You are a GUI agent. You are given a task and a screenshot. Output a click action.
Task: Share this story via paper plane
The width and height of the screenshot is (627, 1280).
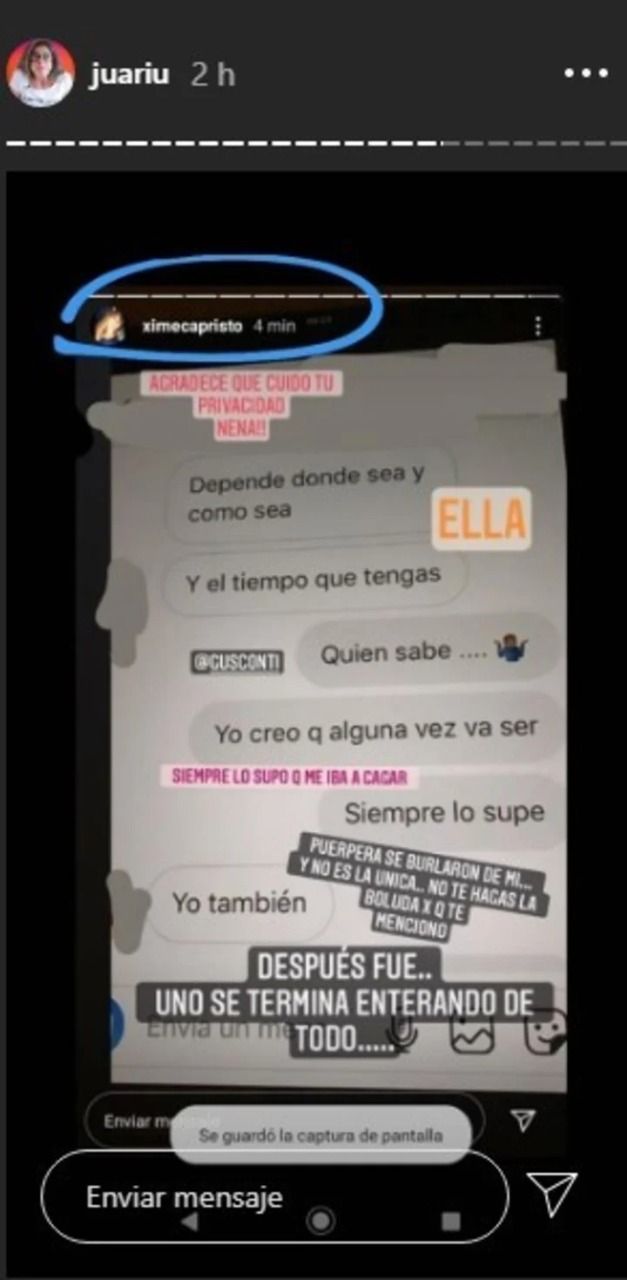(553, 1194)
